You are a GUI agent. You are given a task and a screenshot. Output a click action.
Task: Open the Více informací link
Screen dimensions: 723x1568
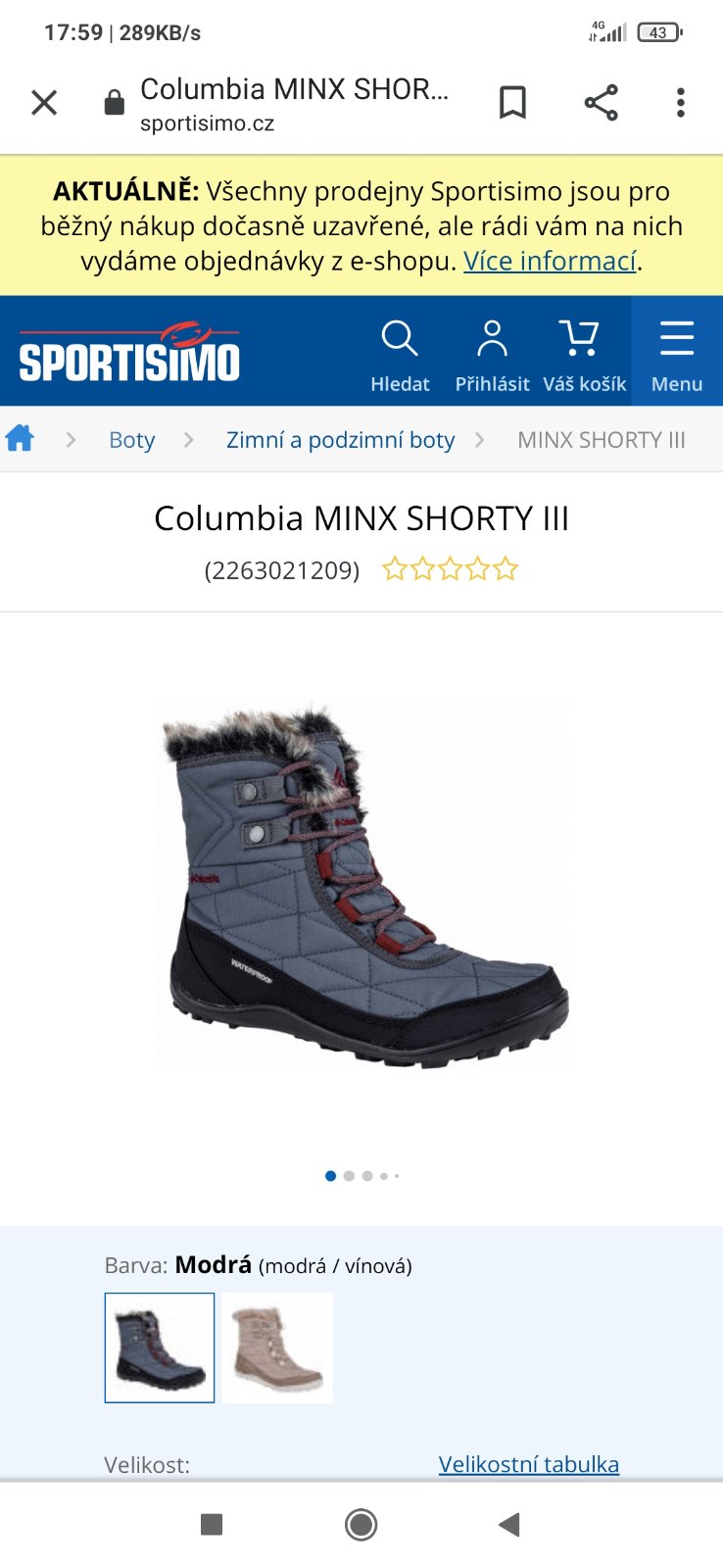550,262
